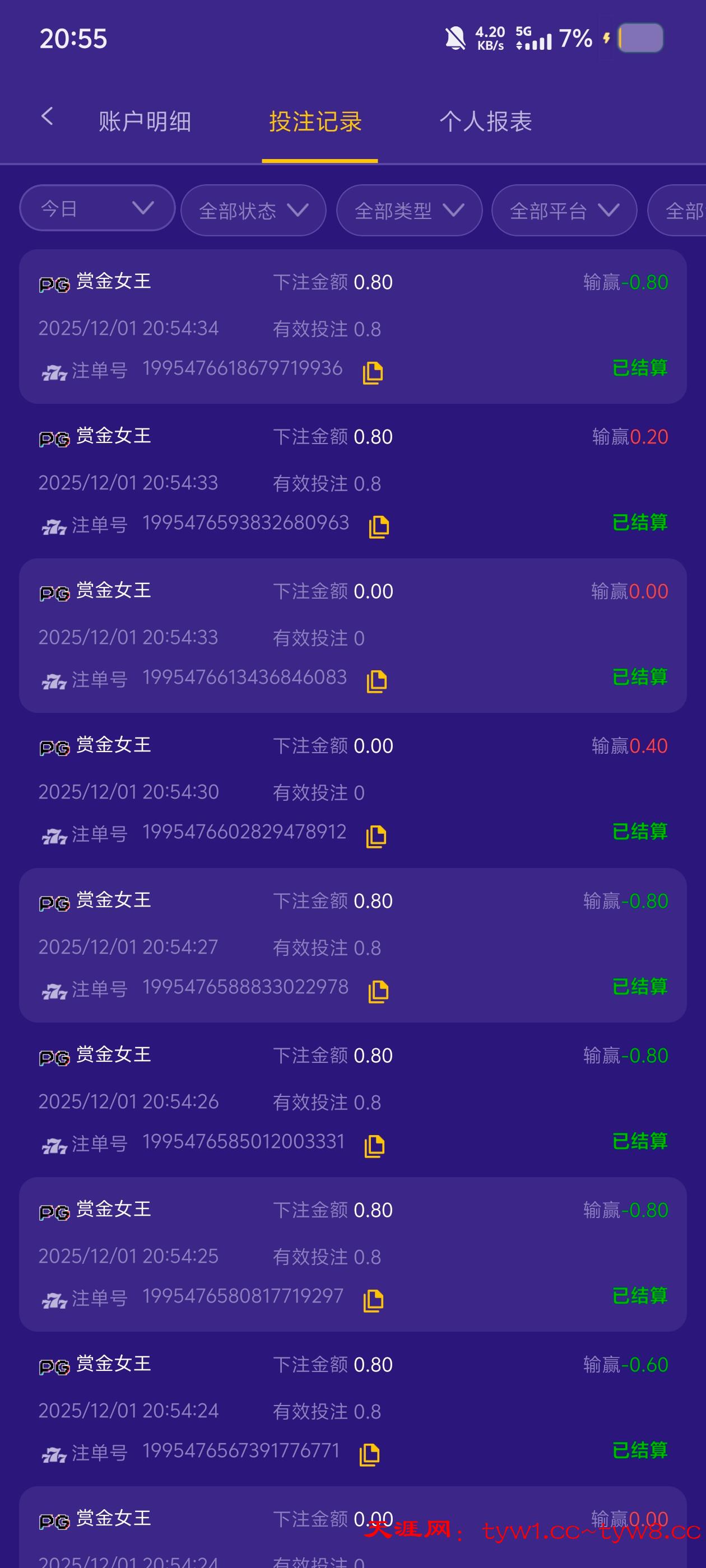Screen dimensions: 706x1568
Task: Go back using the top-left arrow
Action: pos(48,116)
